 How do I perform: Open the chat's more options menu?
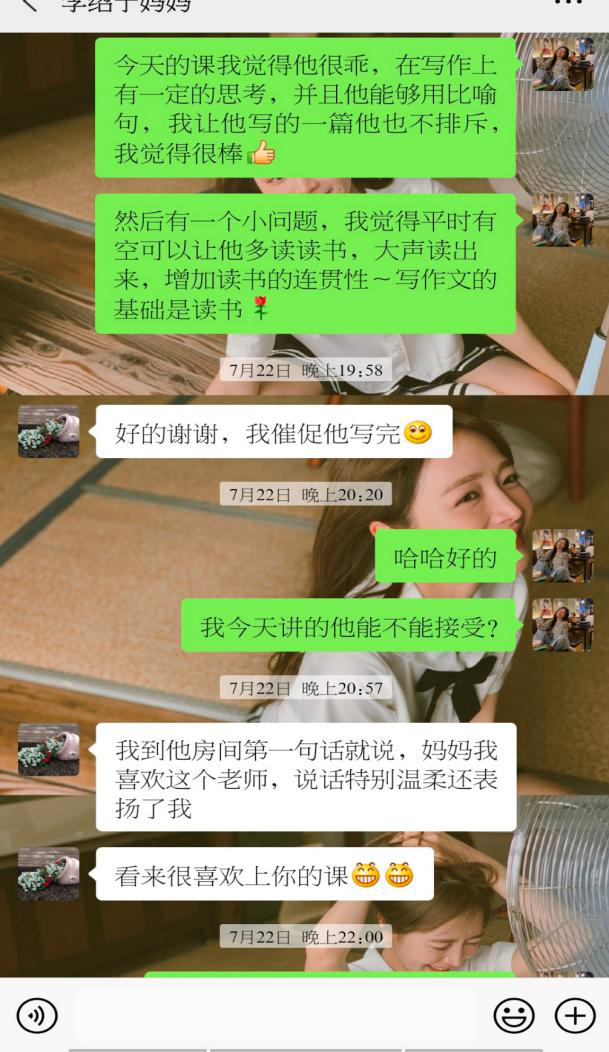tap(568, 5)
